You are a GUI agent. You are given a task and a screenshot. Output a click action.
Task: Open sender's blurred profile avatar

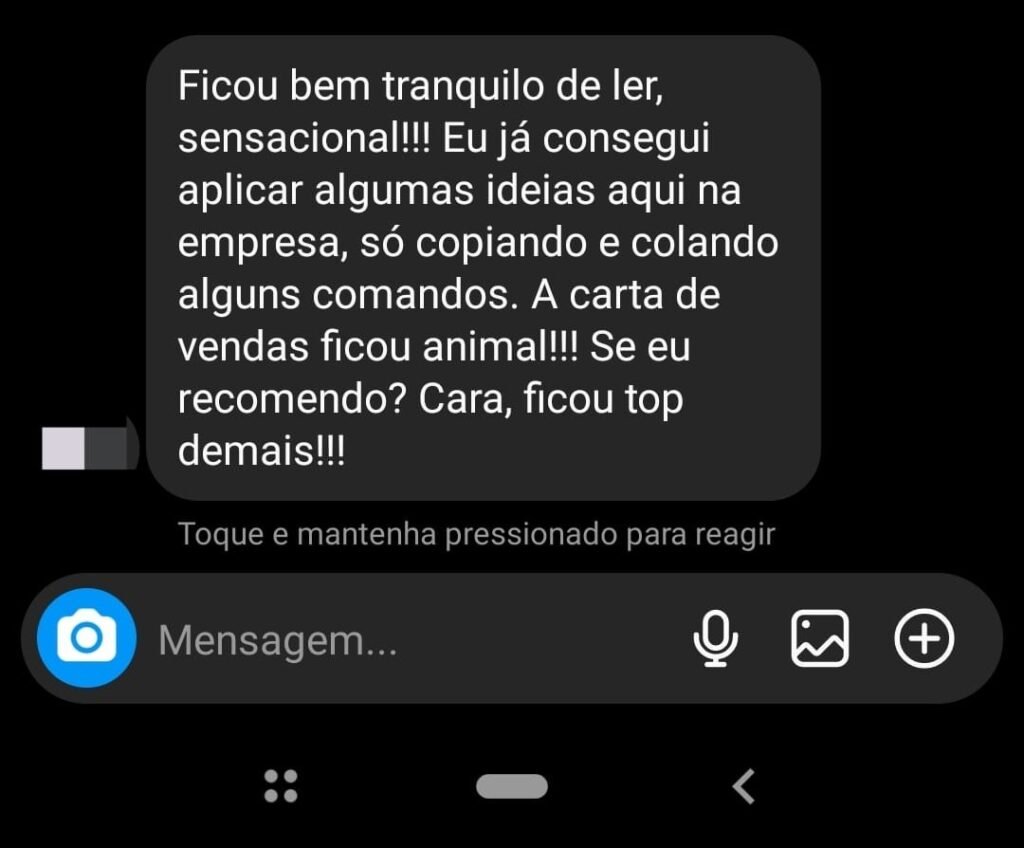pos(88,446)
